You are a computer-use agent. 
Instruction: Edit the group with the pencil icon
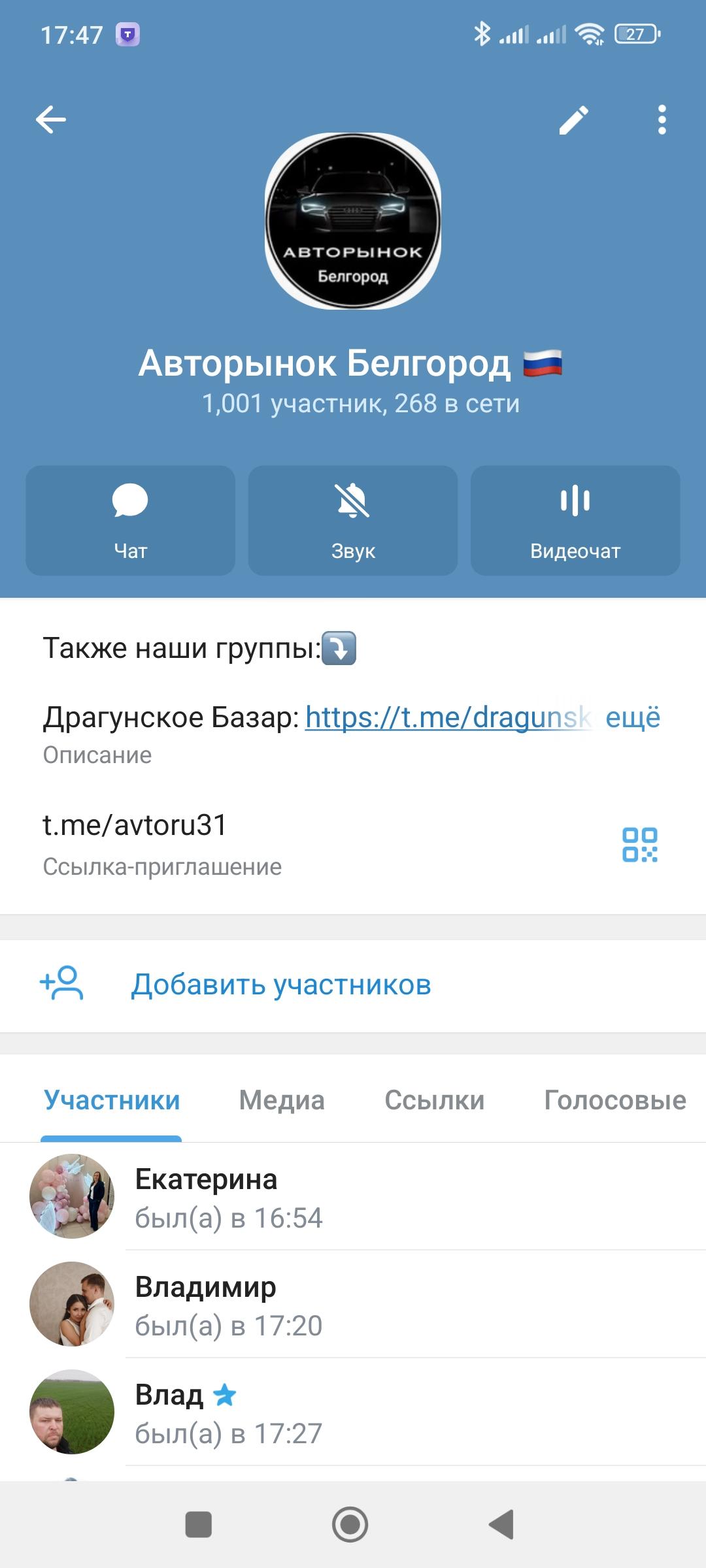(573, 120)
